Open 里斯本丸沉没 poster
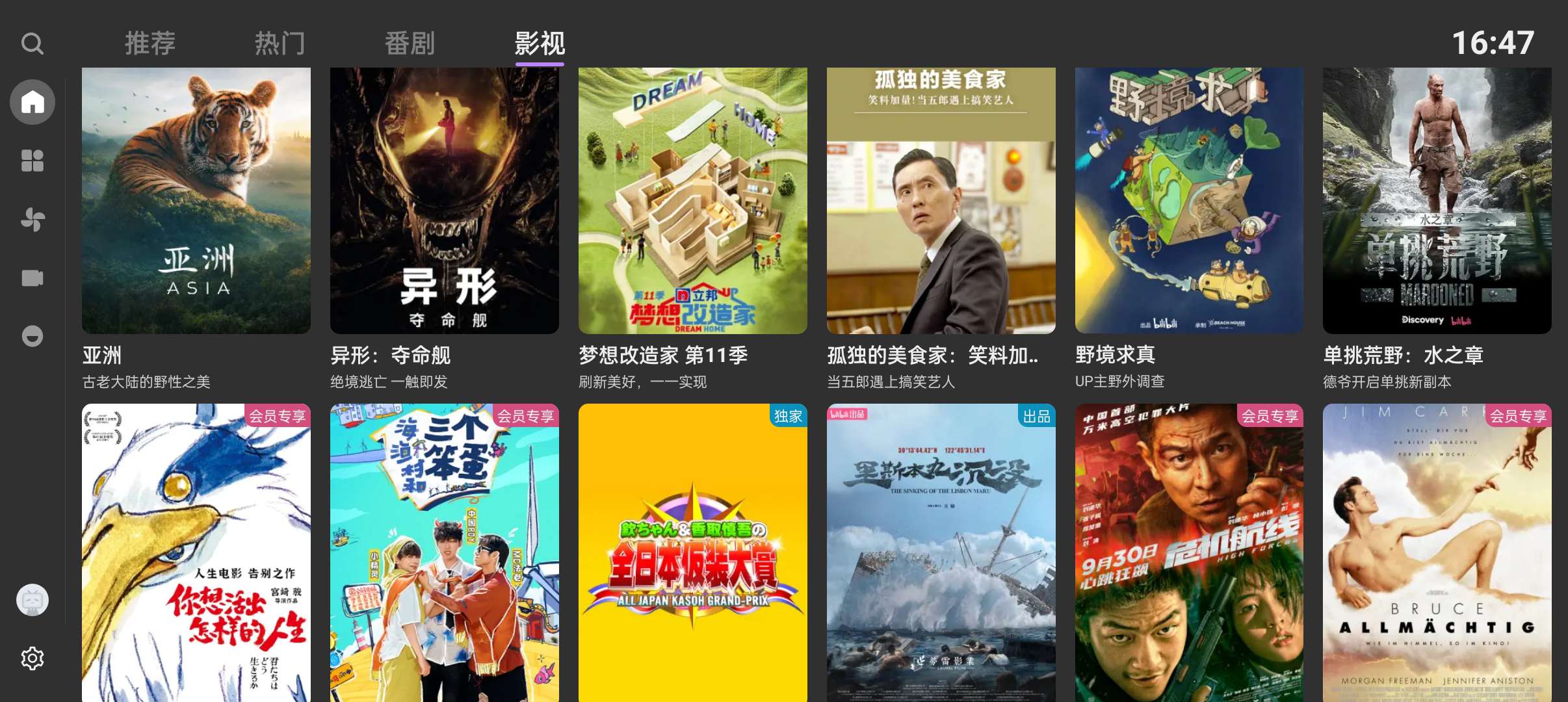 941,552
